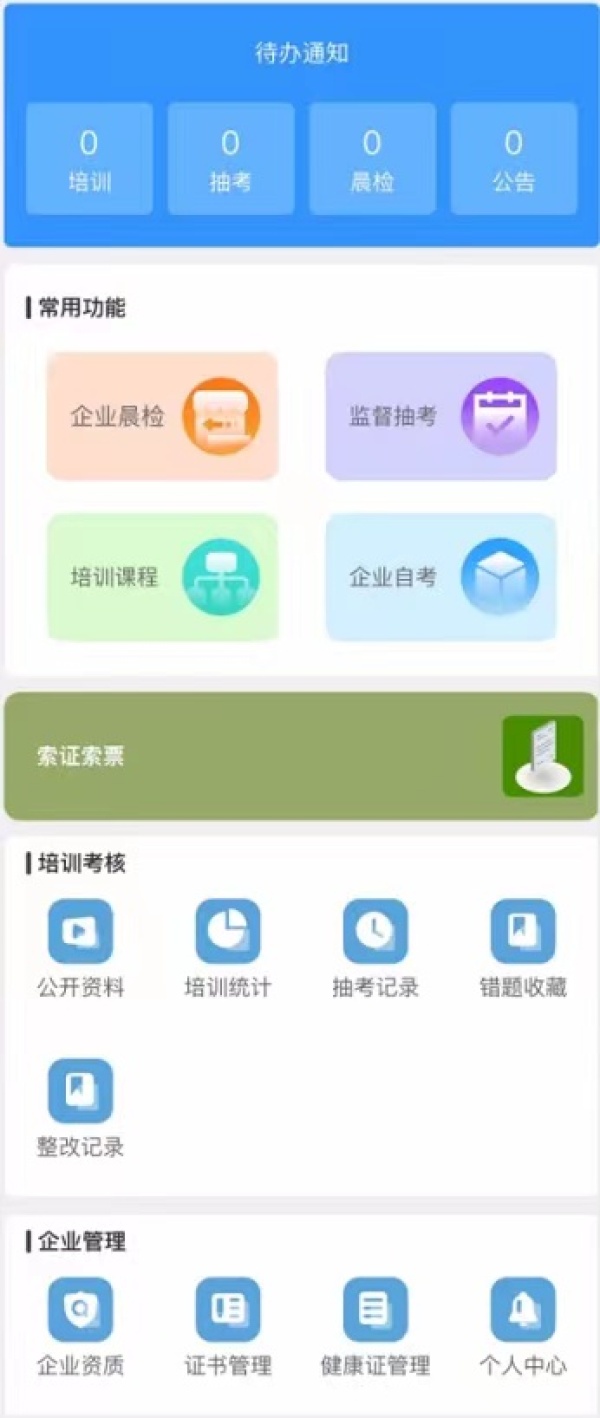The width and height of the screenshot is (600, 1418).
Task: Open the 培训课程 card
Action: 162,577
